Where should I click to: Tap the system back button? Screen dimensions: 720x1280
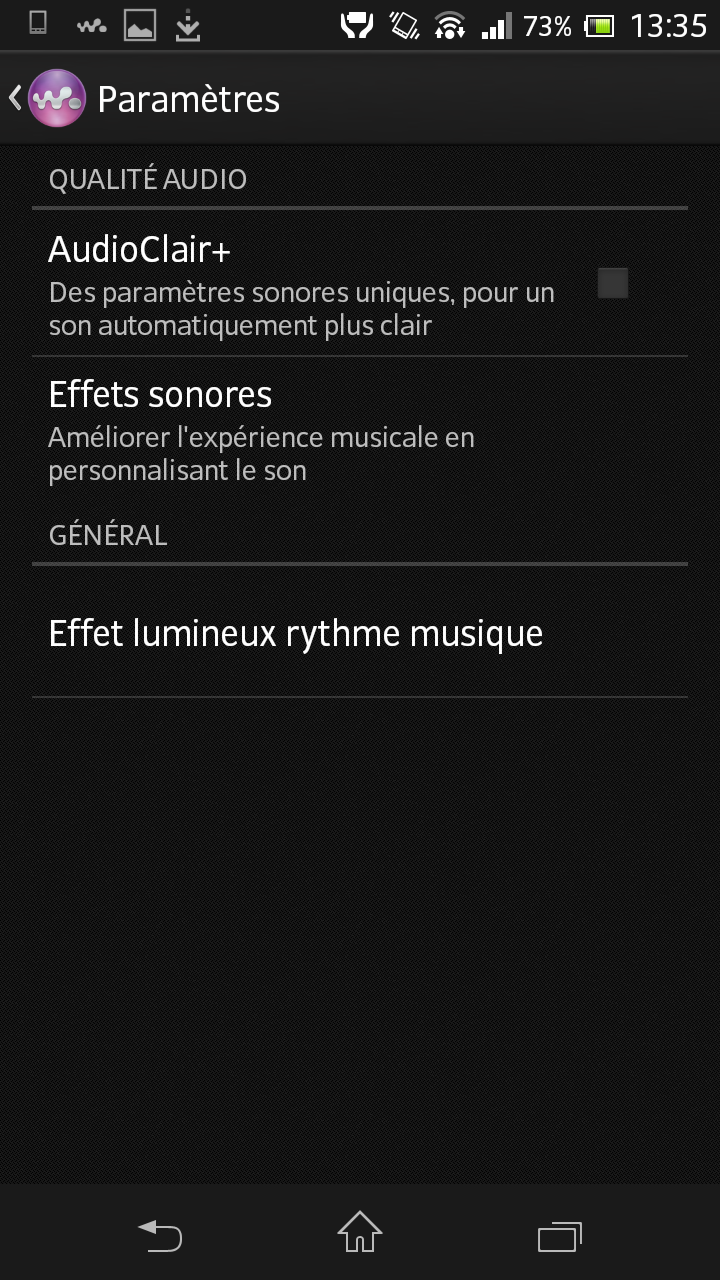coord(160,1236)
